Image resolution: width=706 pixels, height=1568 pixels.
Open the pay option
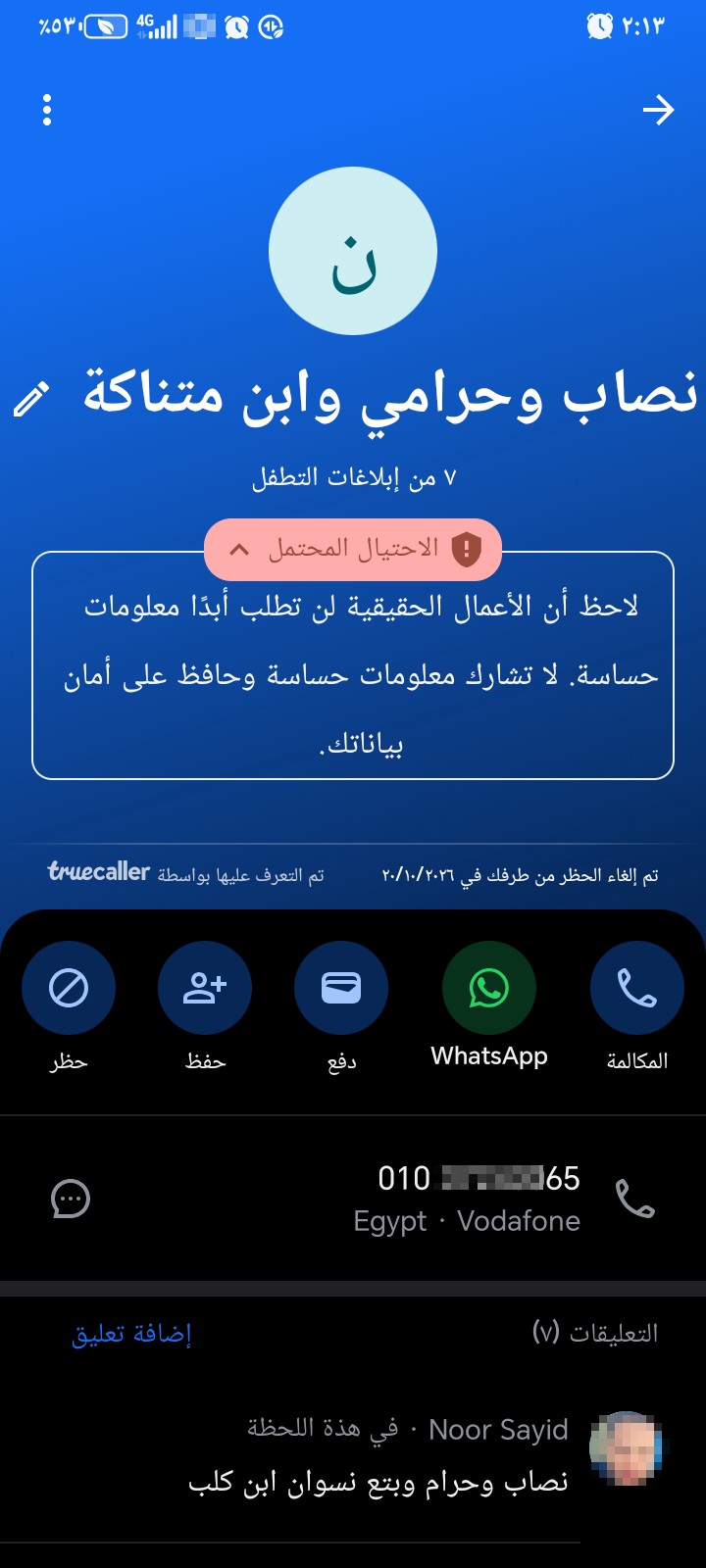[x=341, y=988]
